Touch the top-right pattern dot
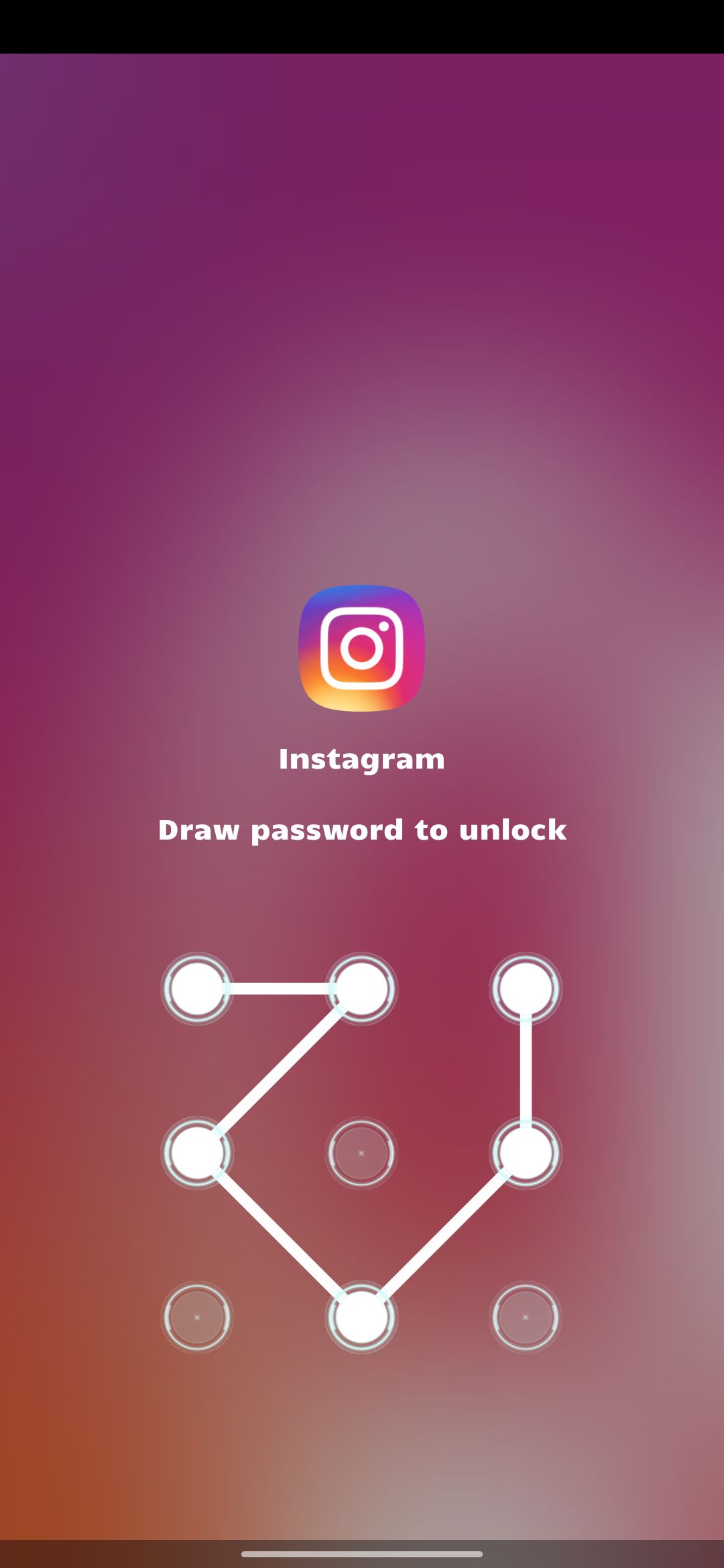The width and height of the screenshot is (724, 1568). pos(526,988)
